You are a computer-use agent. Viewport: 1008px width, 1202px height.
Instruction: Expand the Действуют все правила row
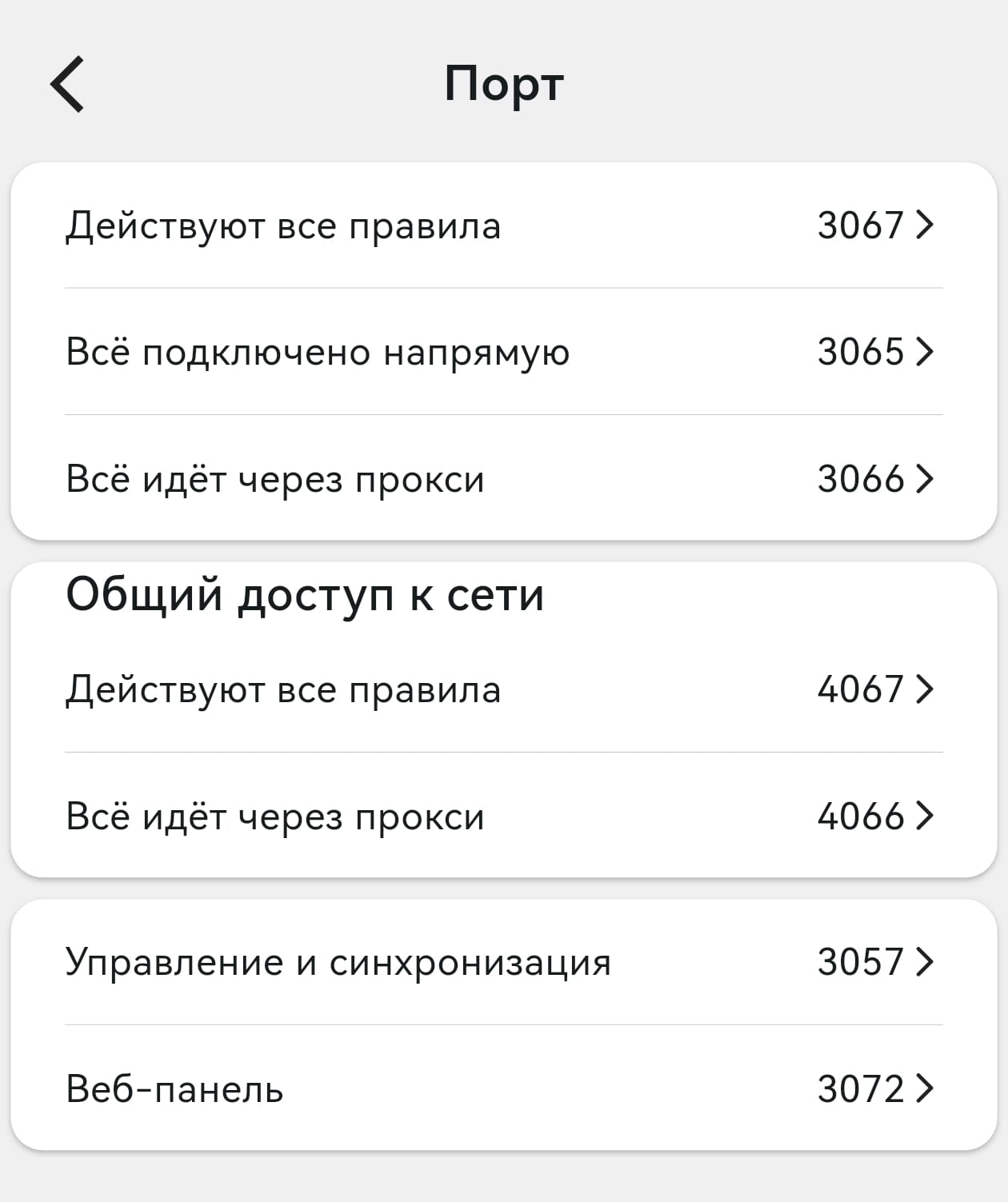point(284,226)
